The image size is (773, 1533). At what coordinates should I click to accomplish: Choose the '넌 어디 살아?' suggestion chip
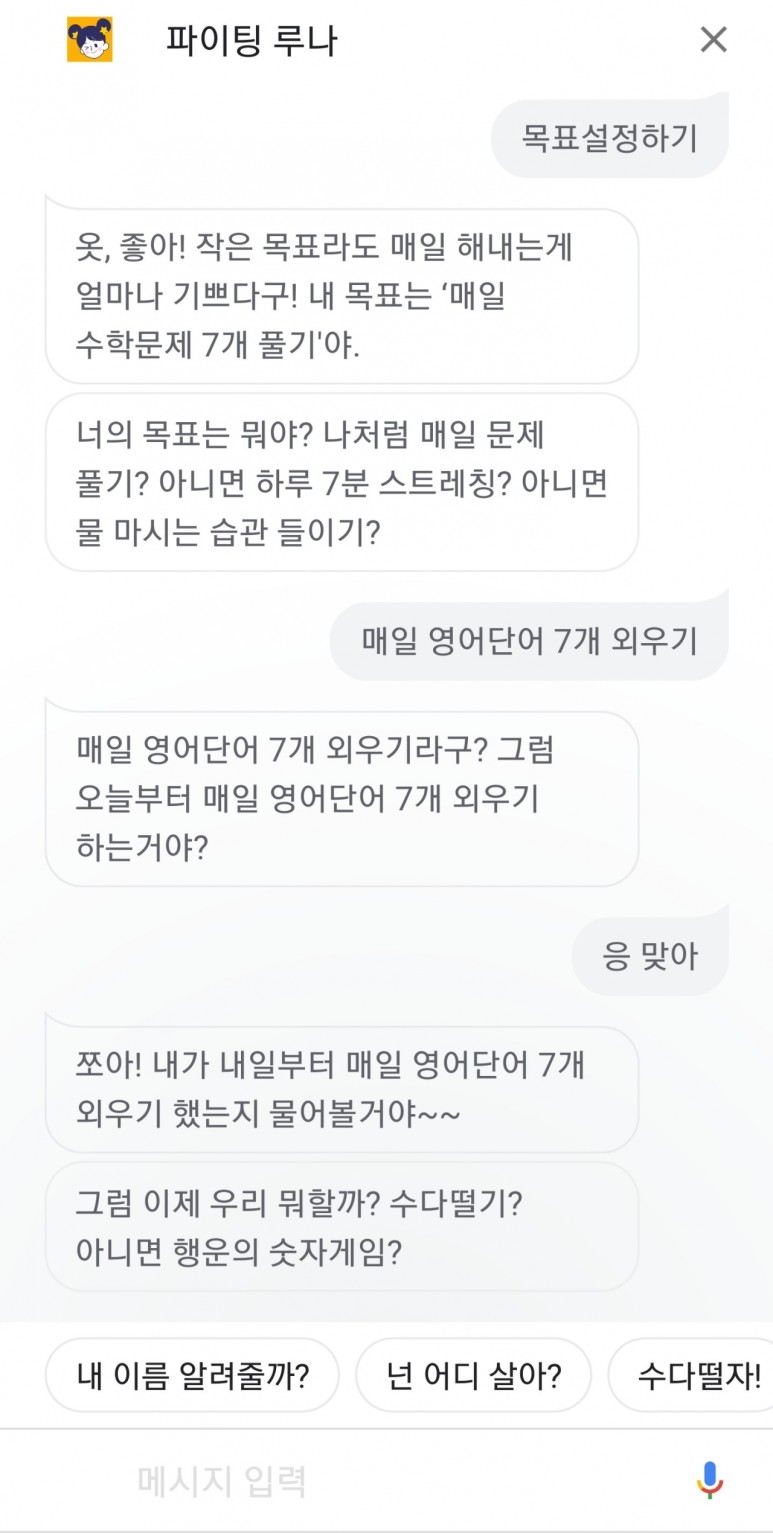[473, 1375]
